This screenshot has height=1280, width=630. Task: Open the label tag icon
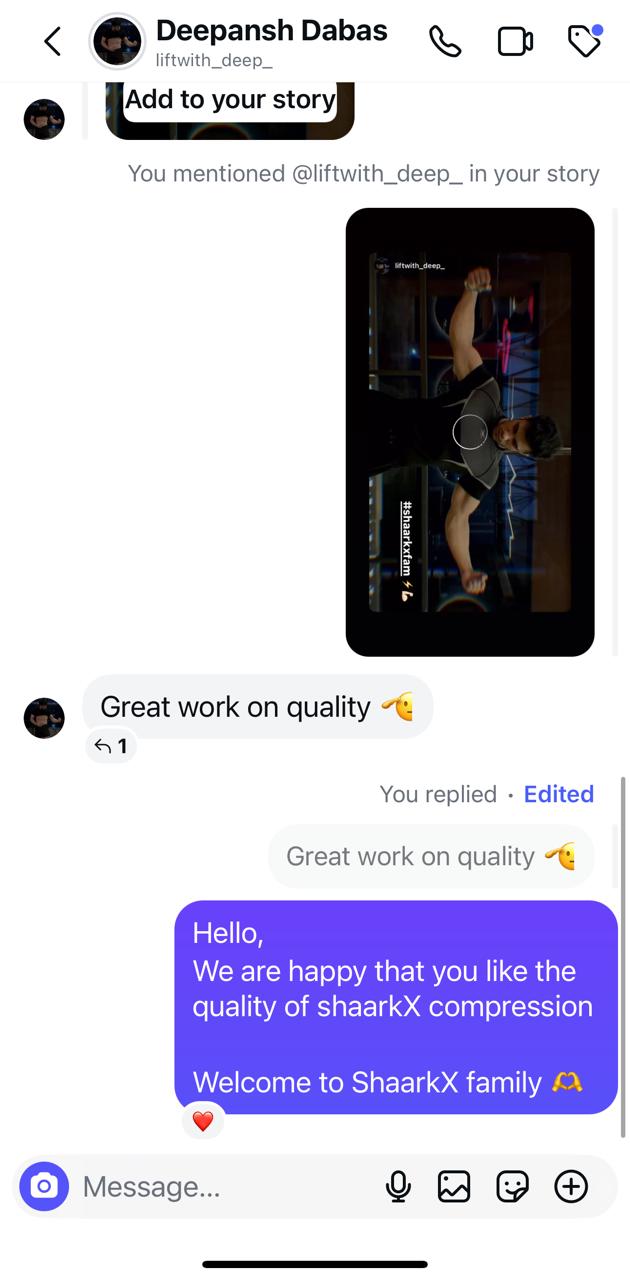pyautogui.click(x=583, y=41)
